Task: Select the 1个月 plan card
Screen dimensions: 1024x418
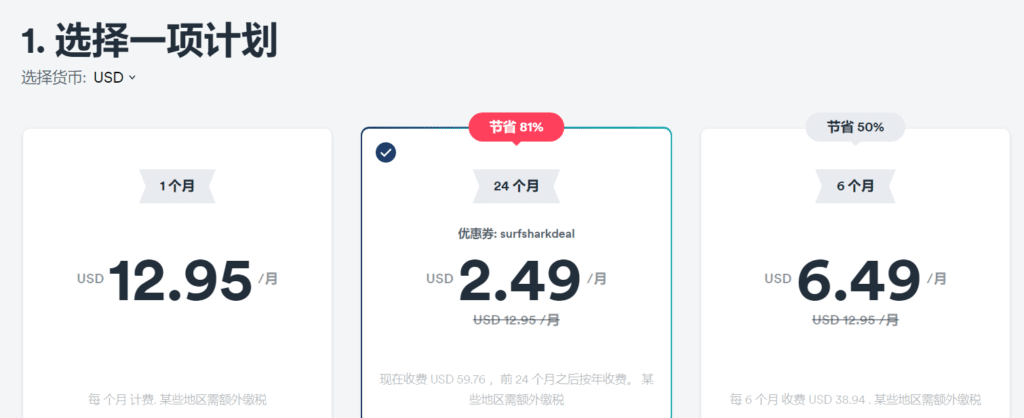Action: point(177,280)
